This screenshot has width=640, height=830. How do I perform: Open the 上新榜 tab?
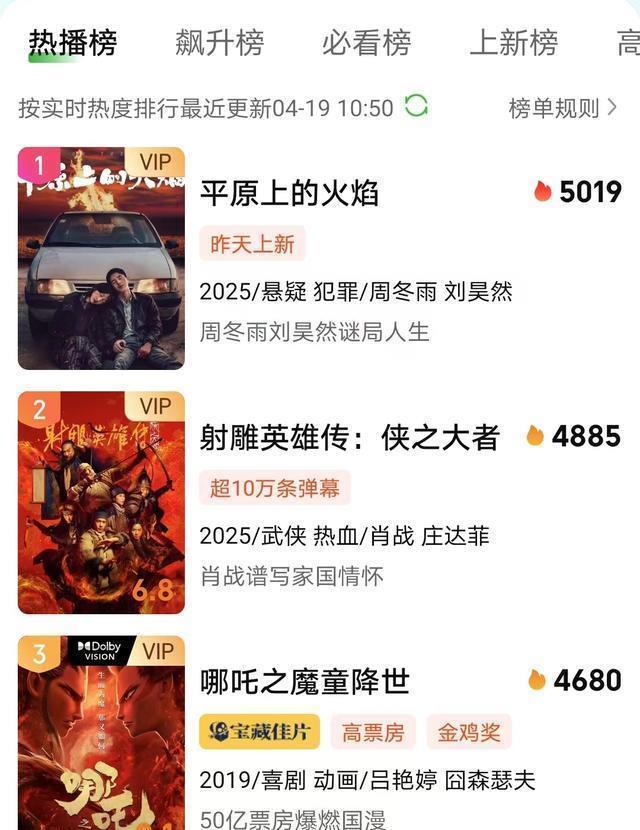point(513,43)
